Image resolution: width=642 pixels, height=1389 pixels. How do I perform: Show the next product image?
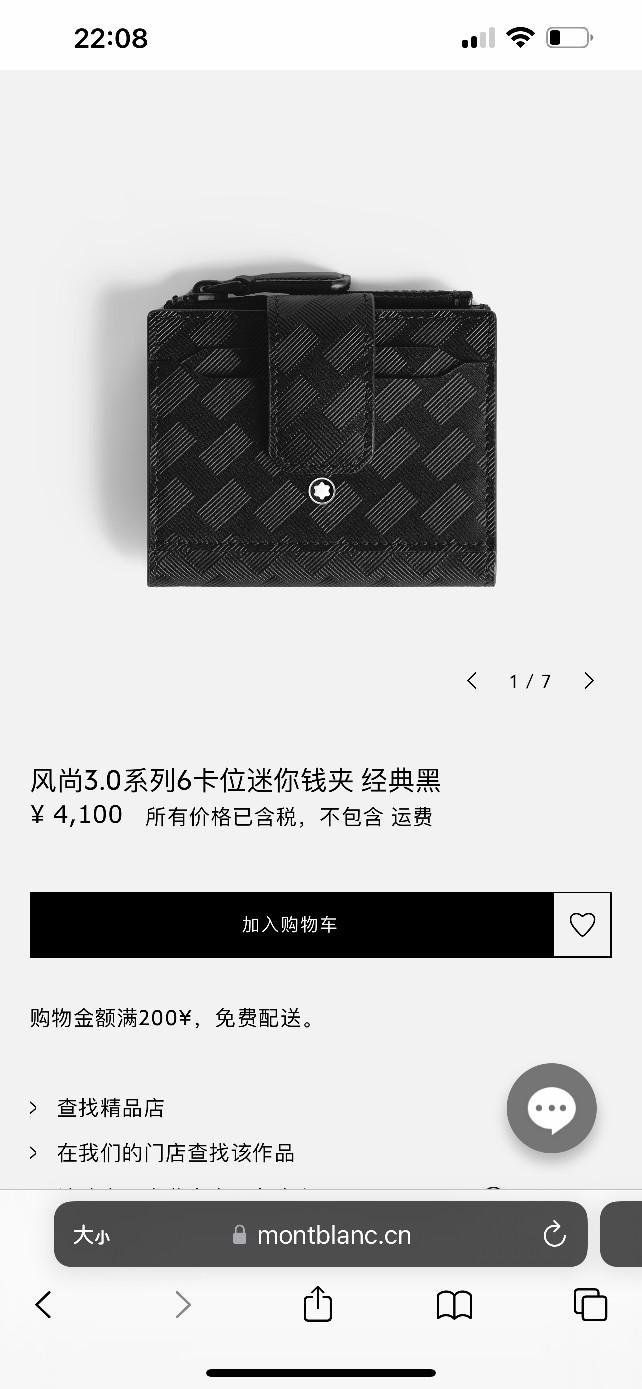click(x=589, y=681)
